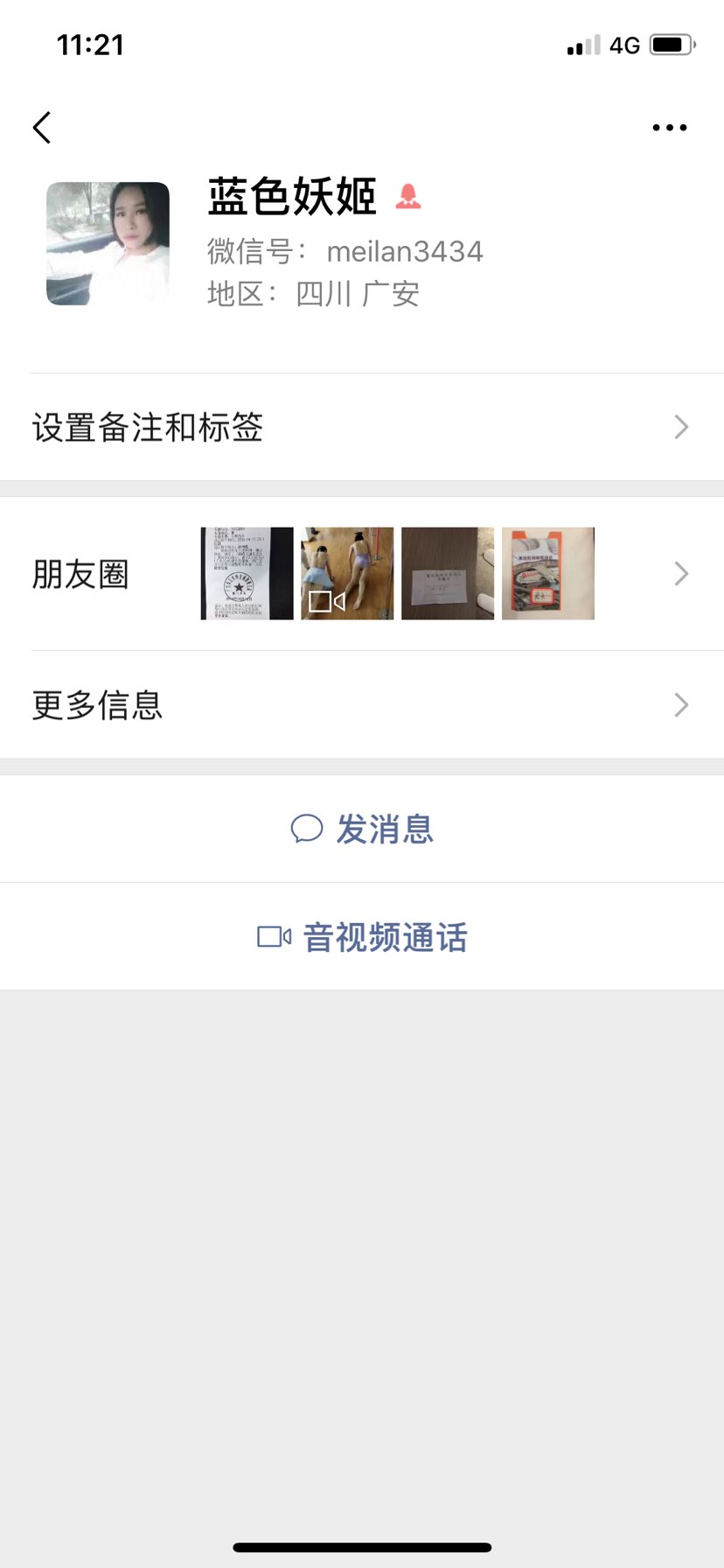The width and height of the screenshot is (724, 1568).
Task: View the contact's profile photo
Action: (108, 243)
